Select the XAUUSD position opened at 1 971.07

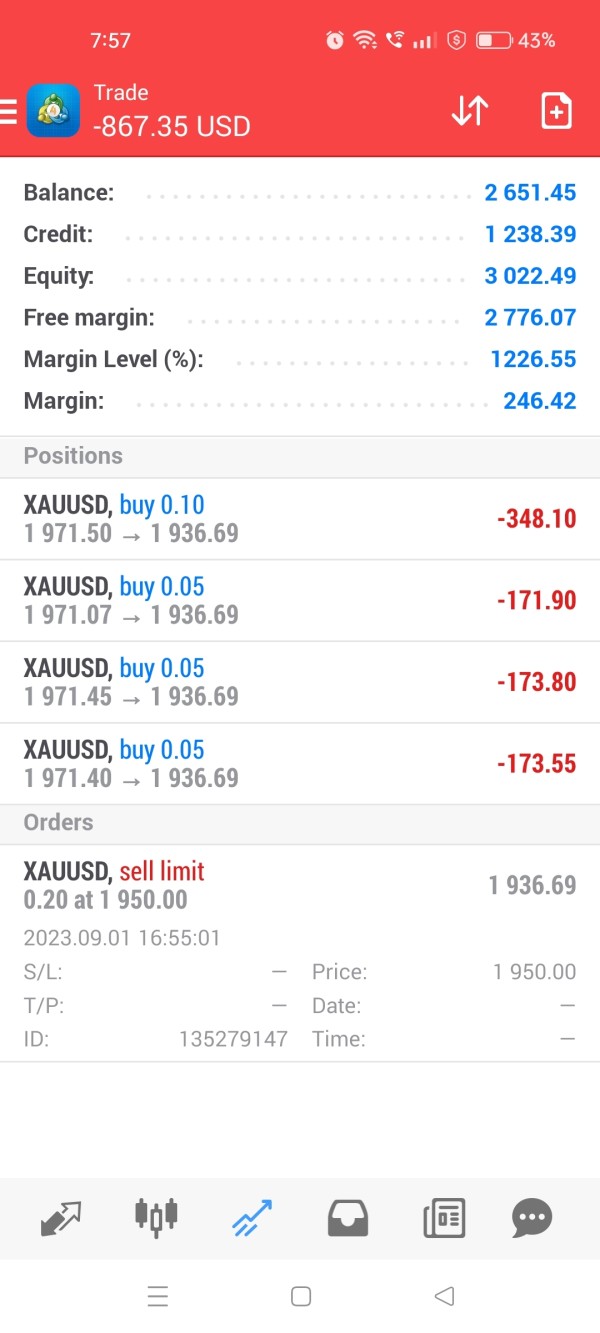click(x=300, y=601)
